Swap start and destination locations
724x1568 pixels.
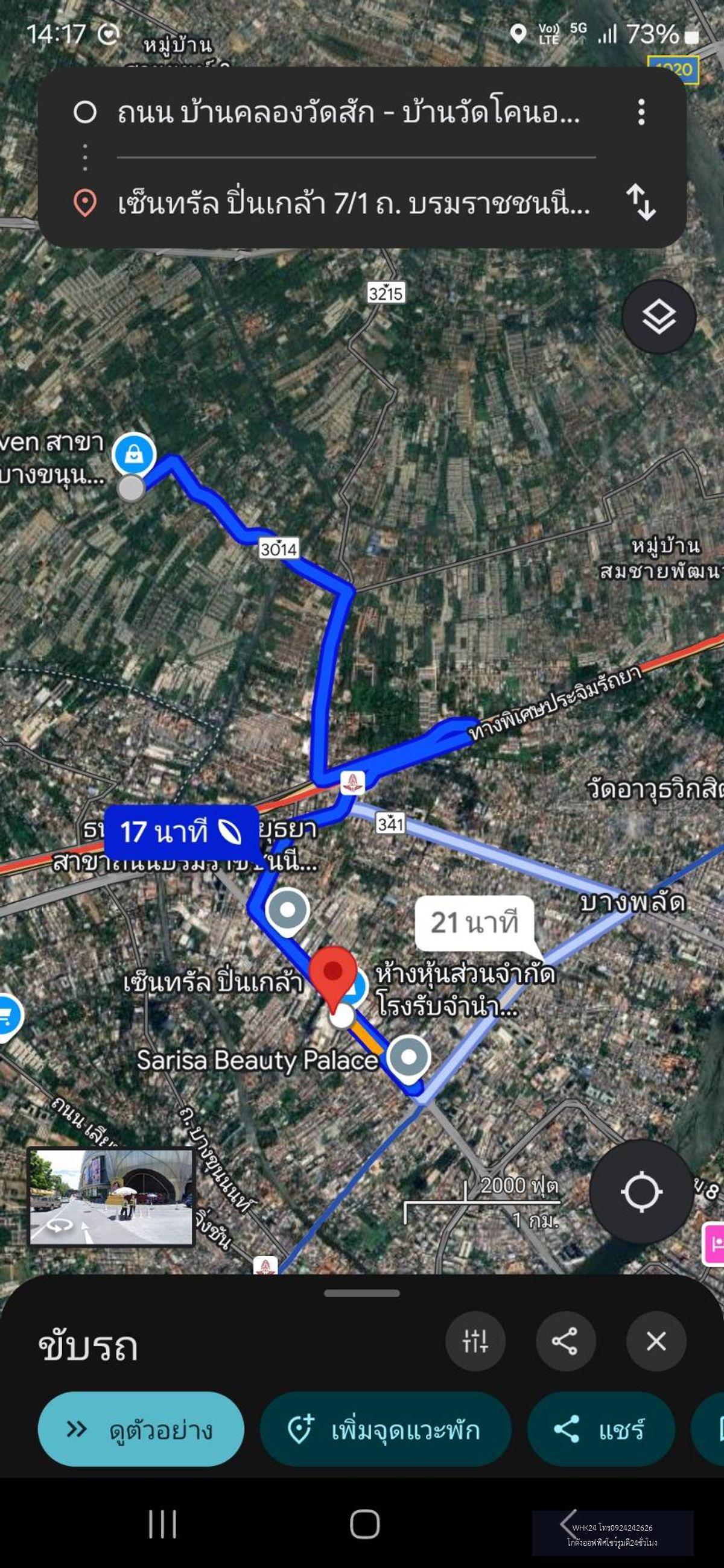[641, 203]
